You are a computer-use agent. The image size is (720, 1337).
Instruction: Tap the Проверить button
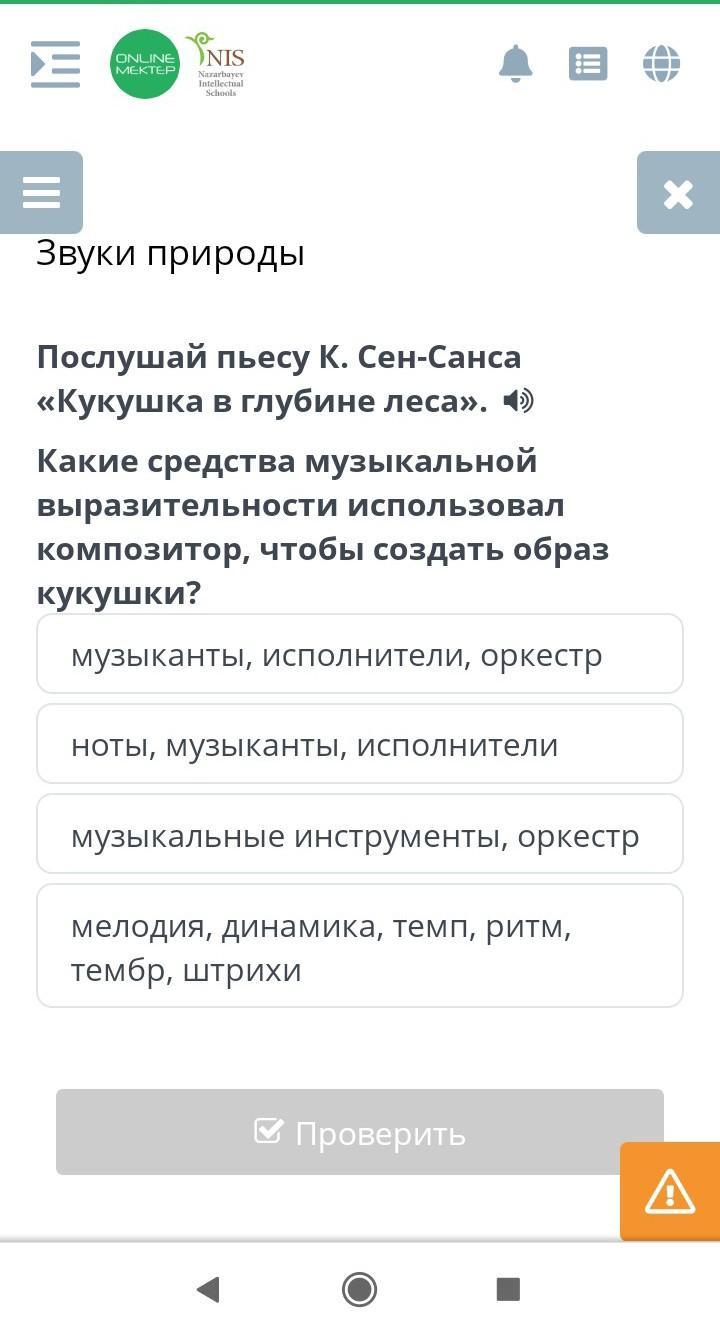pyautogui.click(x=360, y=1132)
